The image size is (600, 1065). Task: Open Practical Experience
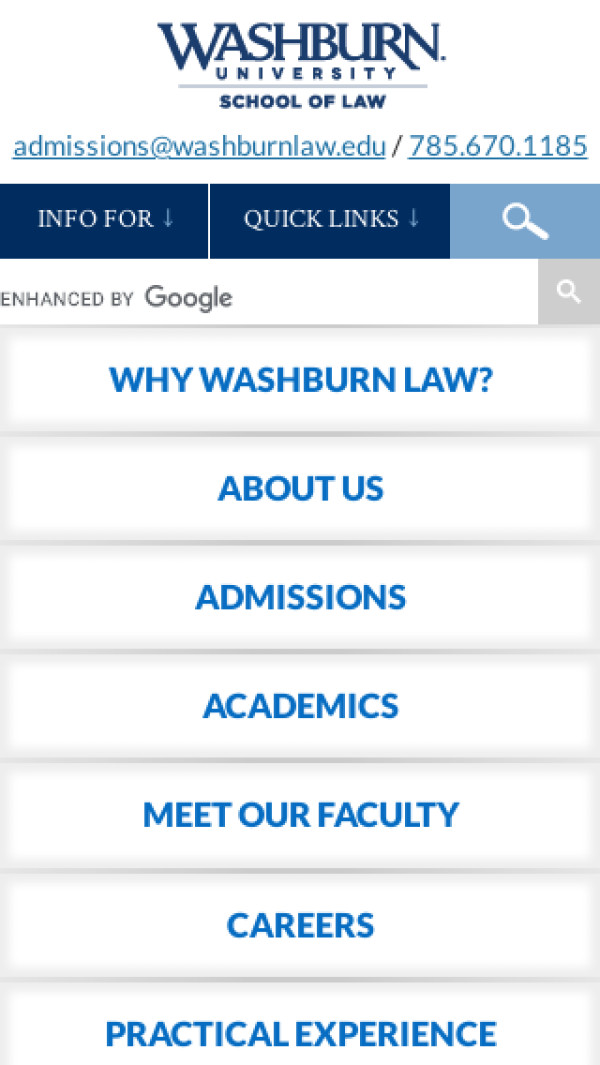pos(300,1033)
